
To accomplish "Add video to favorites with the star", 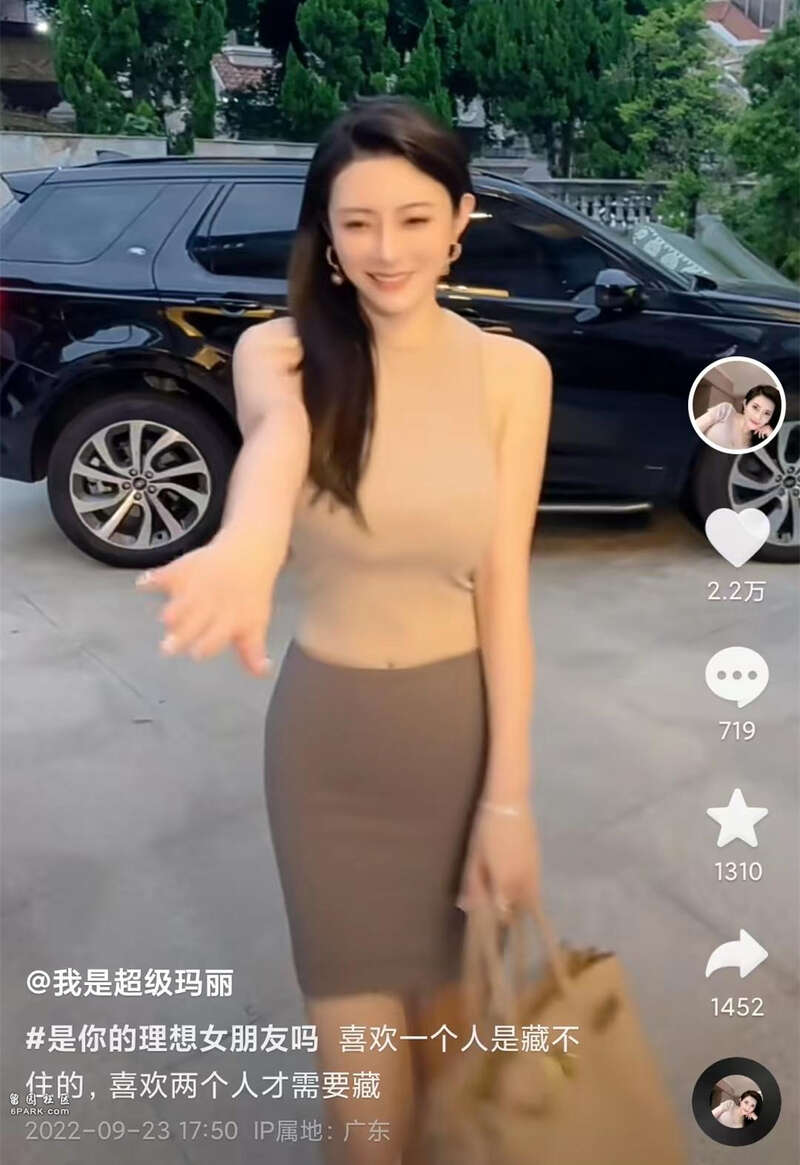I will coord(737,818).
